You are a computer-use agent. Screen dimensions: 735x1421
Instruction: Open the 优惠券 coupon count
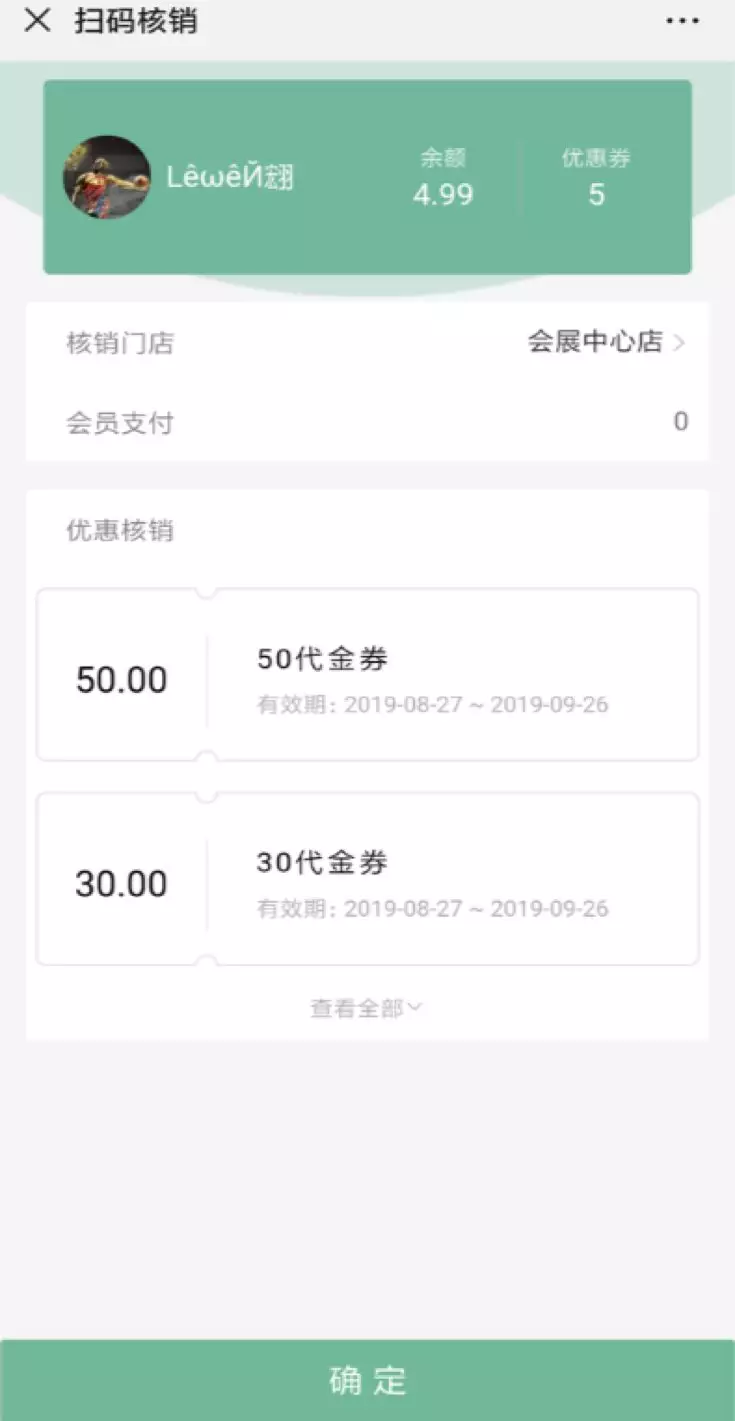coord(596,176)
